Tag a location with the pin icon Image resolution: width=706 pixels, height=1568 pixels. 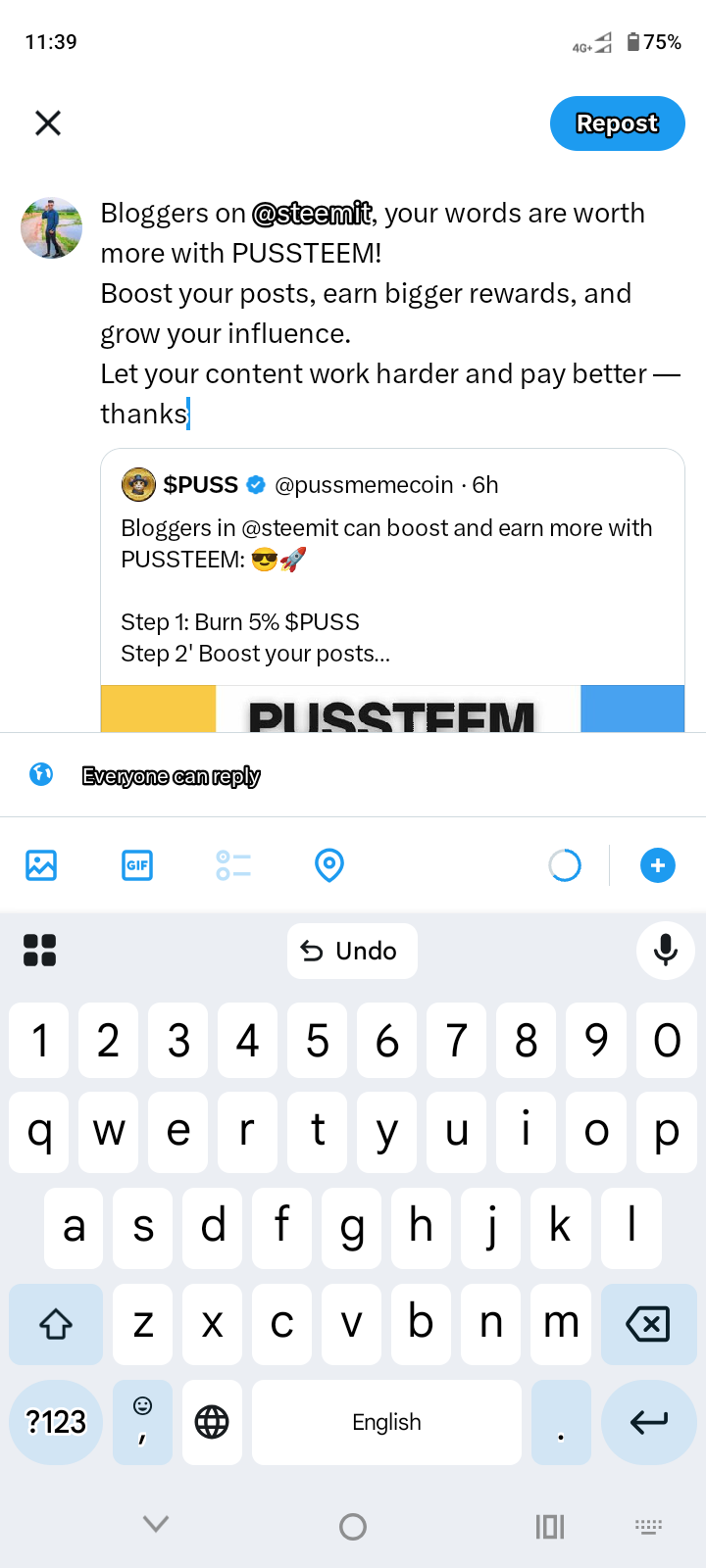(x=329, y=865)
